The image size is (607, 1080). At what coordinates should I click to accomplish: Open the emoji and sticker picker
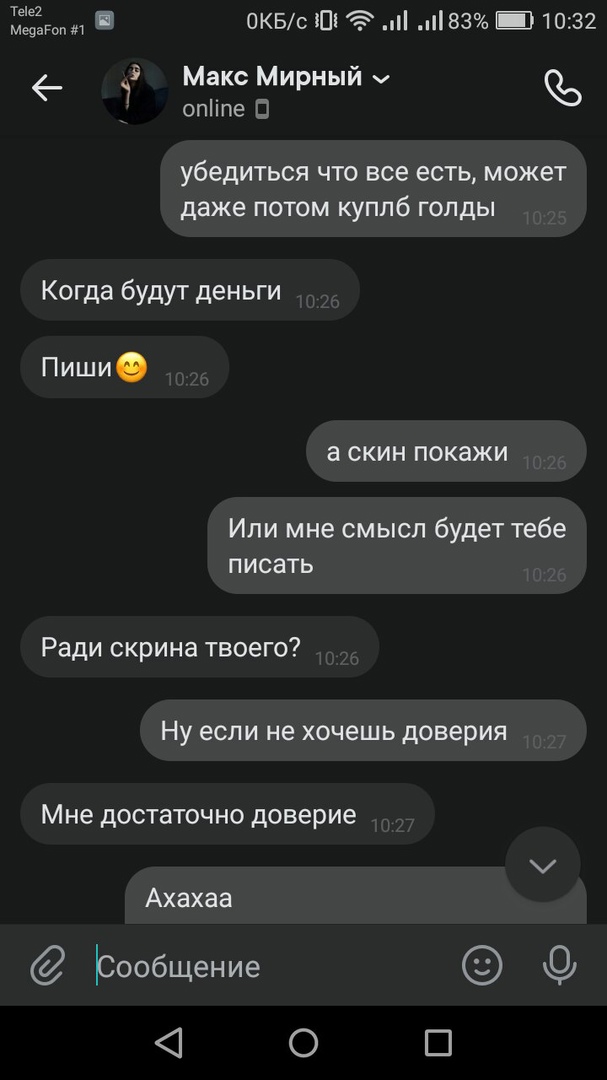(482, 965)
